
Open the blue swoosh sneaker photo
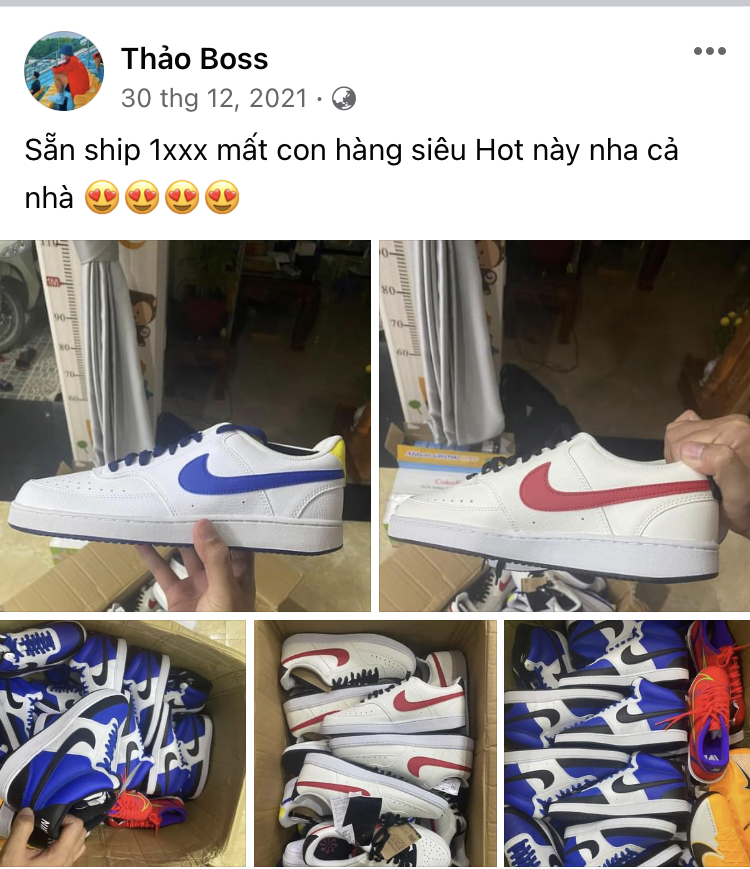click(185, 425)
